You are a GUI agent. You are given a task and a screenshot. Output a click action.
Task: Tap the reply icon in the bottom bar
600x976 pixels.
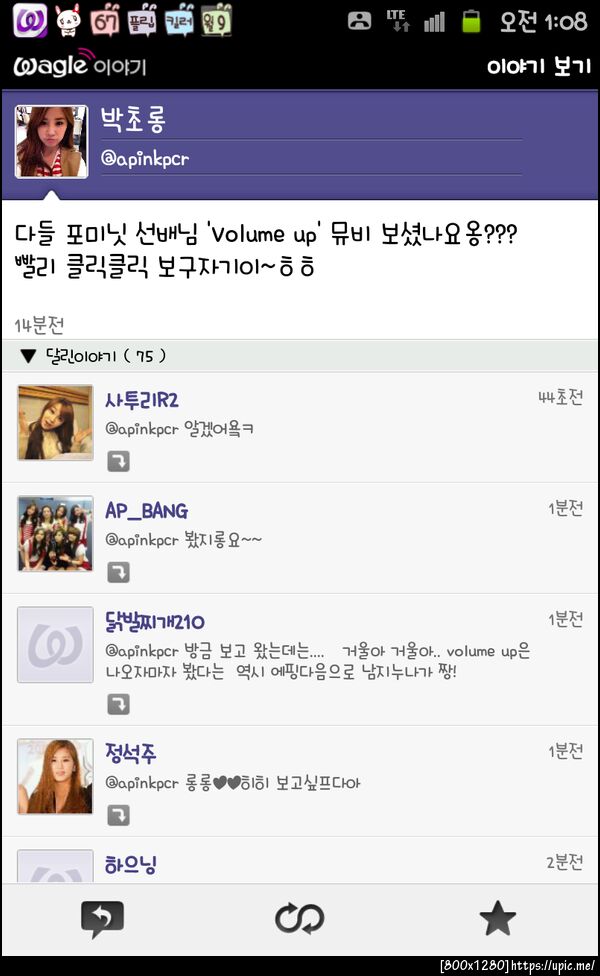[x=101, y=918]
